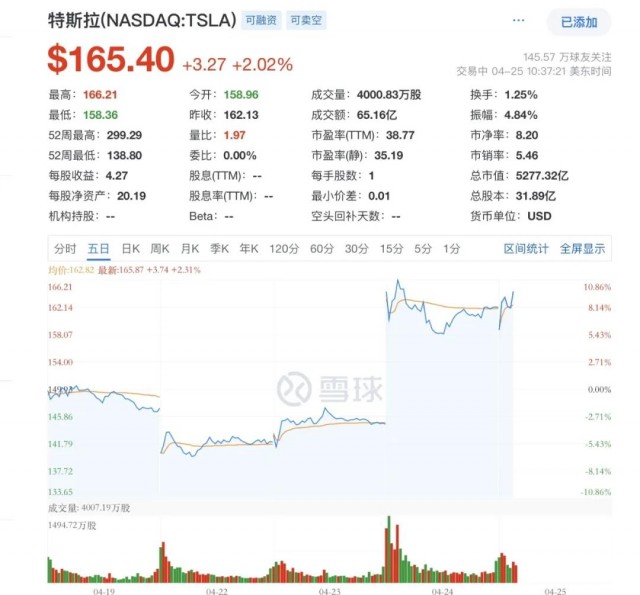
Task: Switch to 月K chart
Action: 190,249
